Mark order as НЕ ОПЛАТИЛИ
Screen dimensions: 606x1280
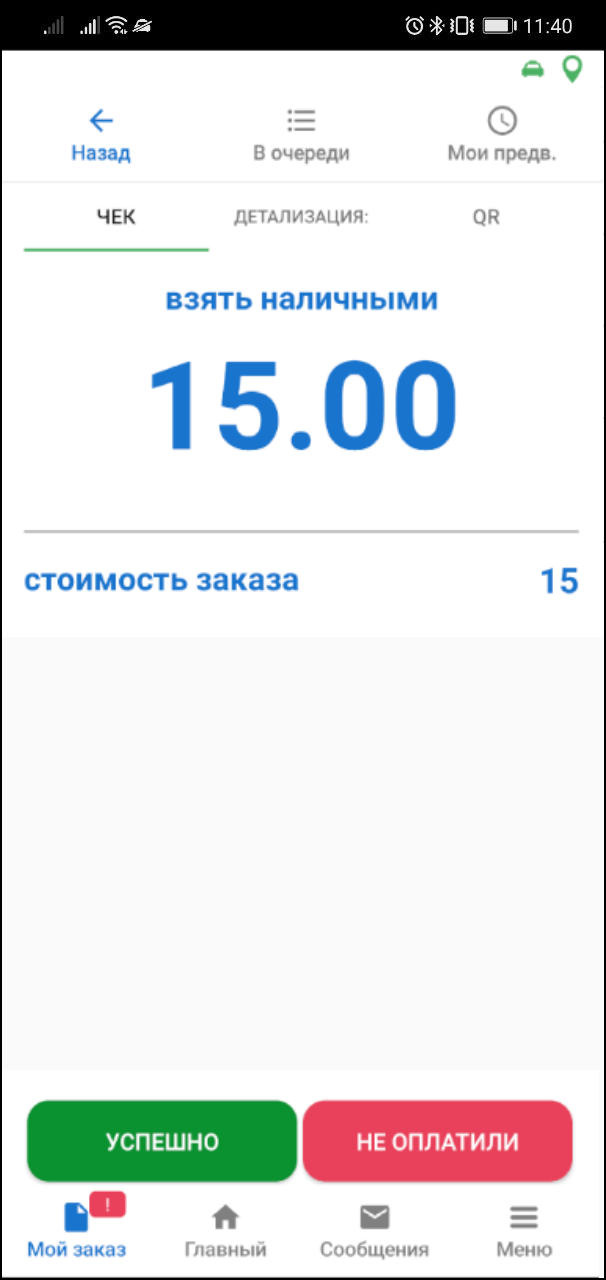point(437,1142)
